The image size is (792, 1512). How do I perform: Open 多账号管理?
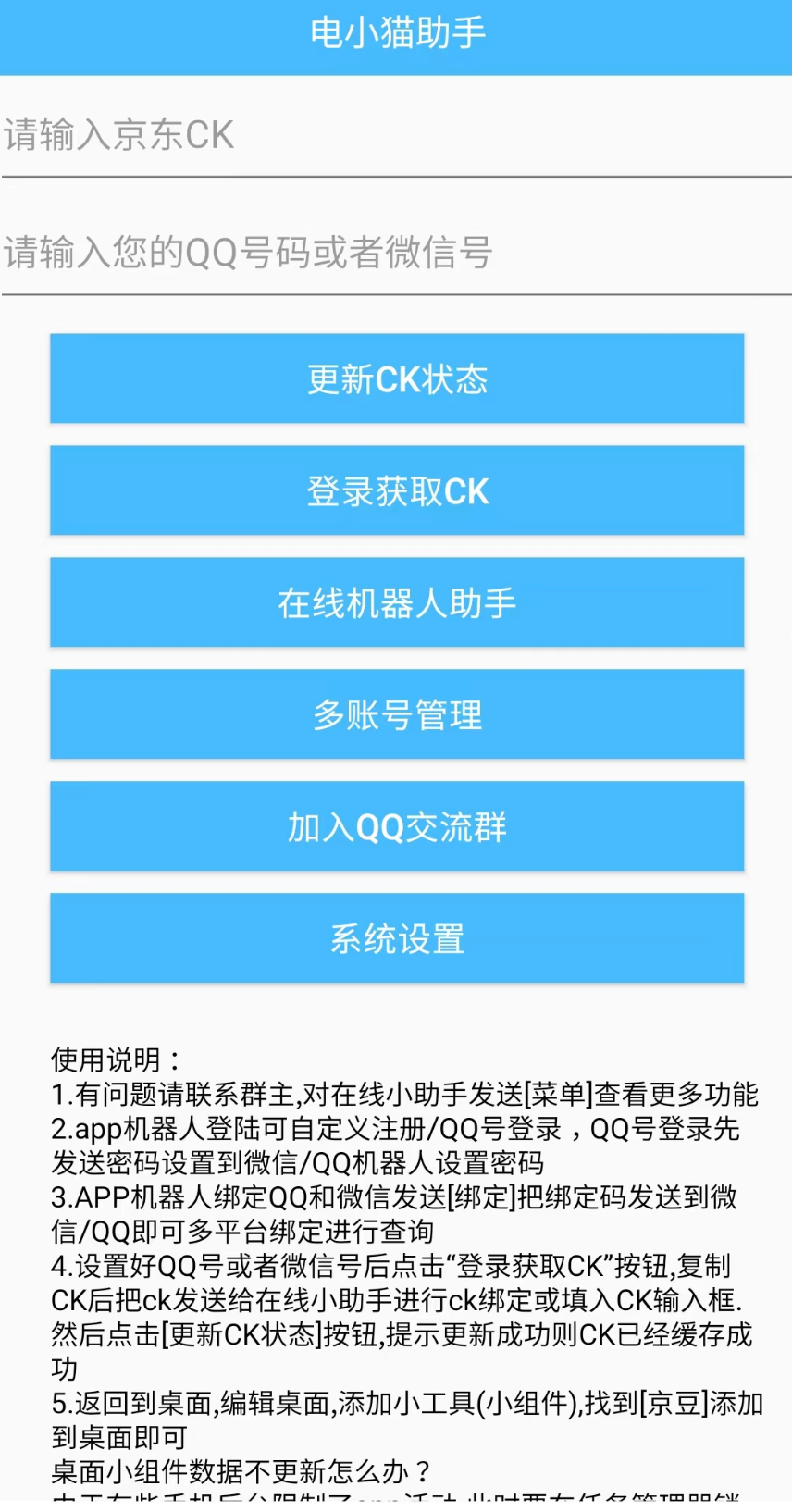[x=397, y=714]
